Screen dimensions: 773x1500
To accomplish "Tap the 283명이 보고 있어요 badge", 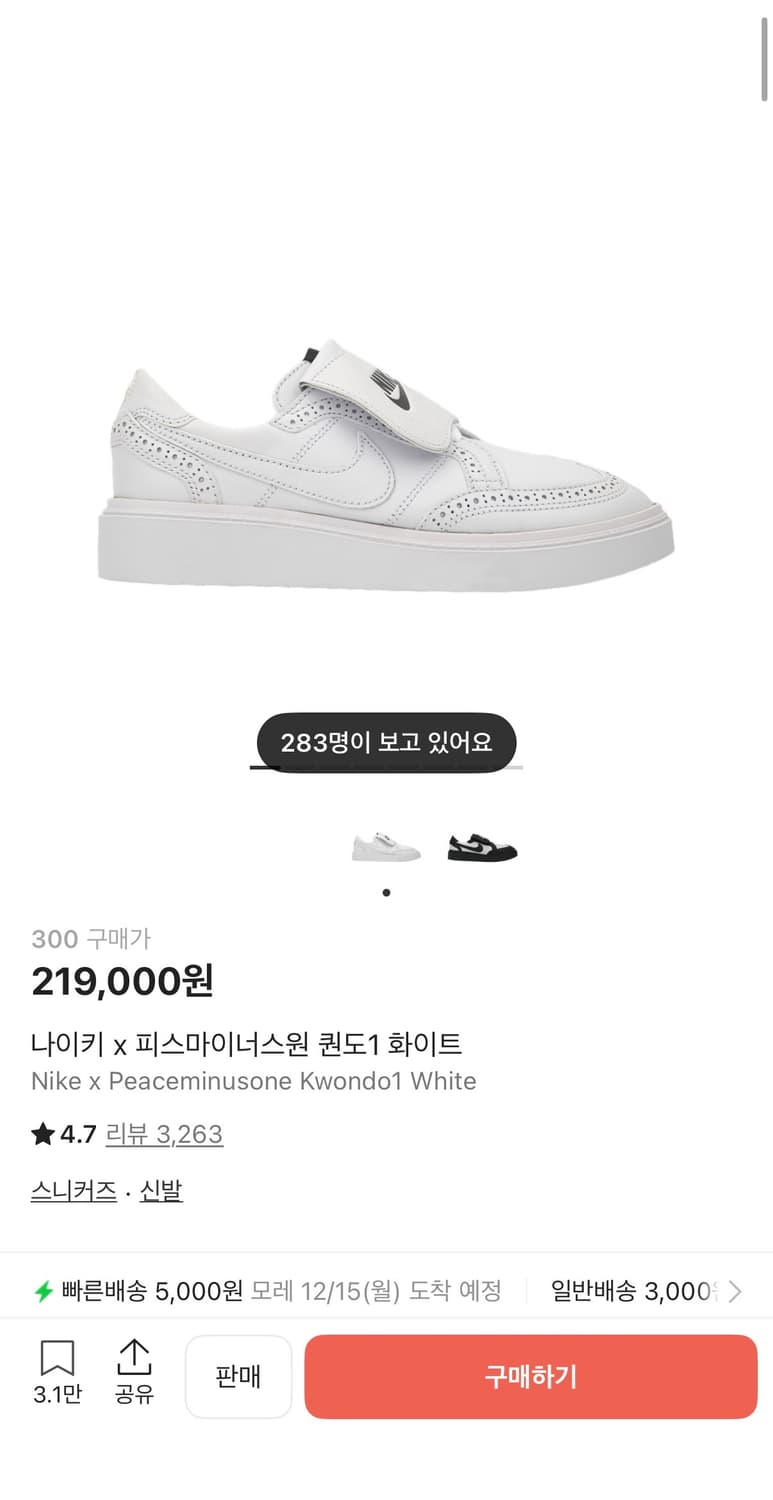I will (386, 741).
